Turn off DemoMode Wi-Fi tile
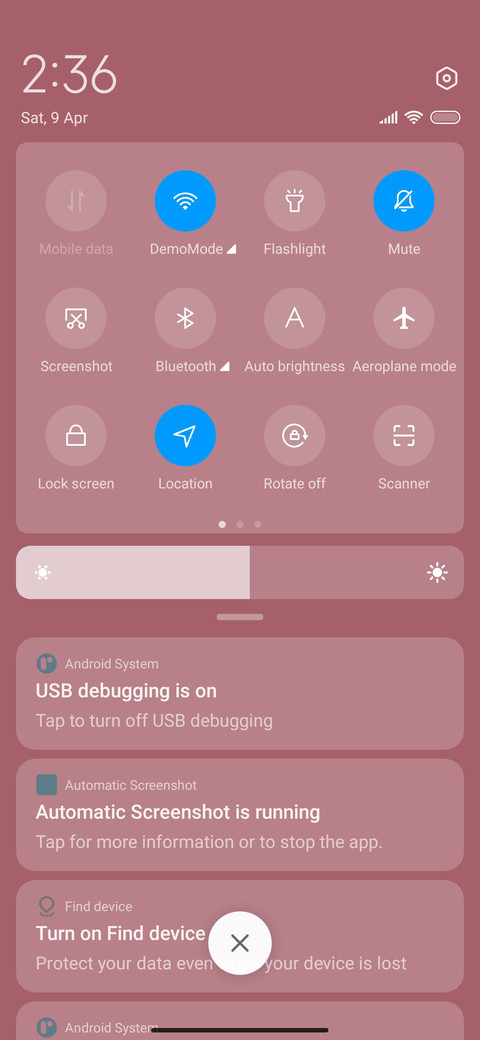 pyautogui.click(x=185, y=201)
